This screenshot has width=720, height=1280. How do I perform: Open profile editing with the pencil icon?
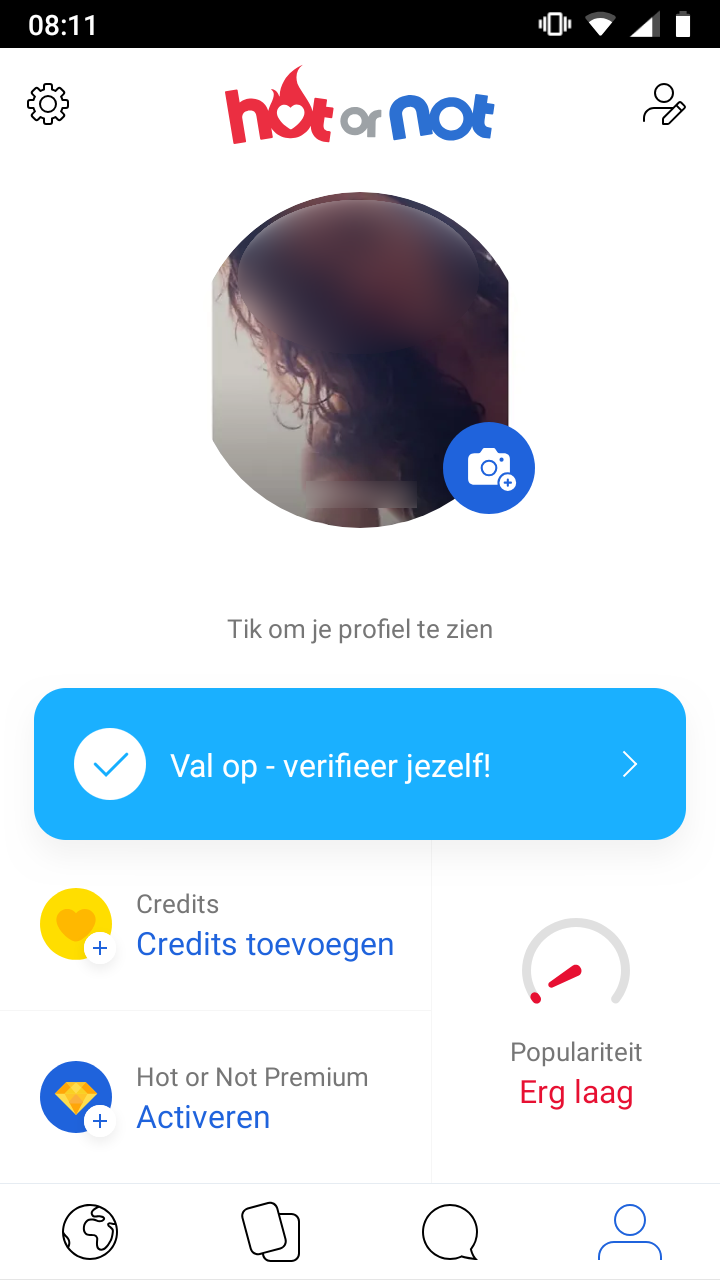[x=664, y=104]
